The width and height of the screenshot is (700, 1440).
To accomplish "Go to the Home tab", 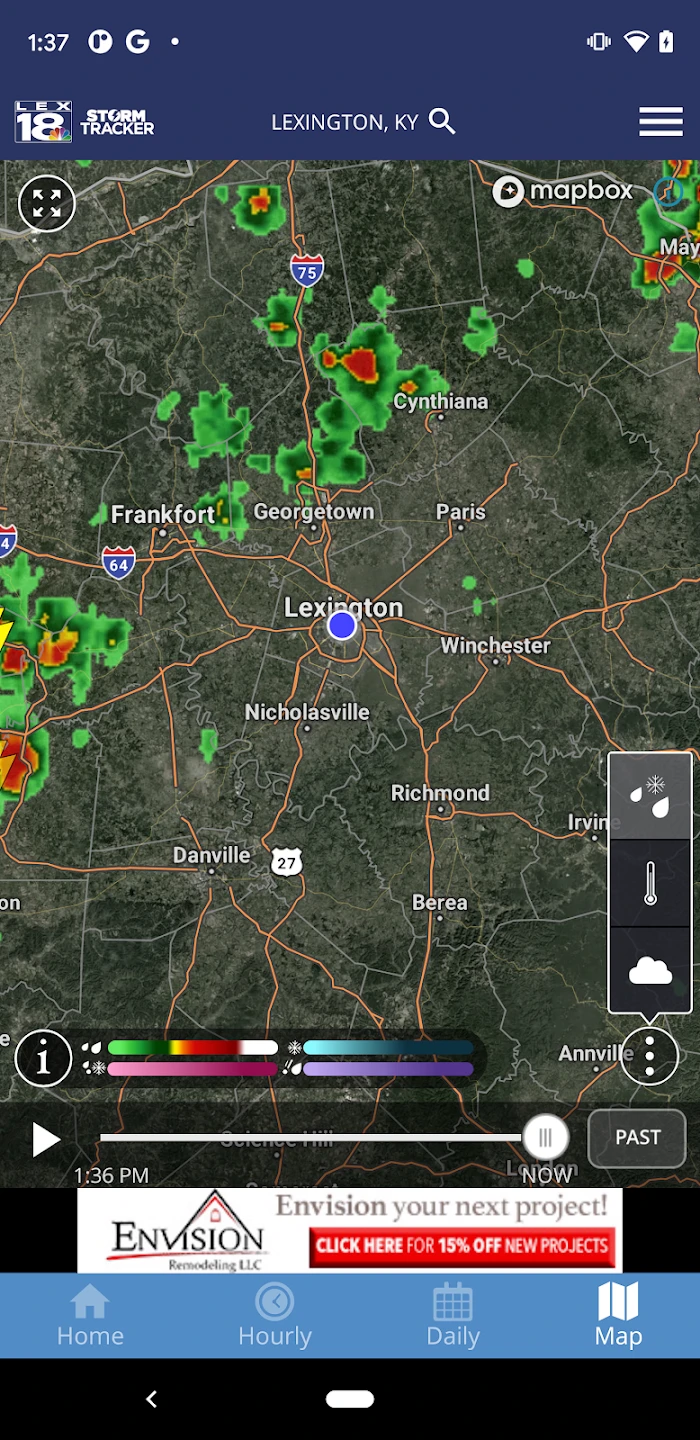I will 90,1315.
